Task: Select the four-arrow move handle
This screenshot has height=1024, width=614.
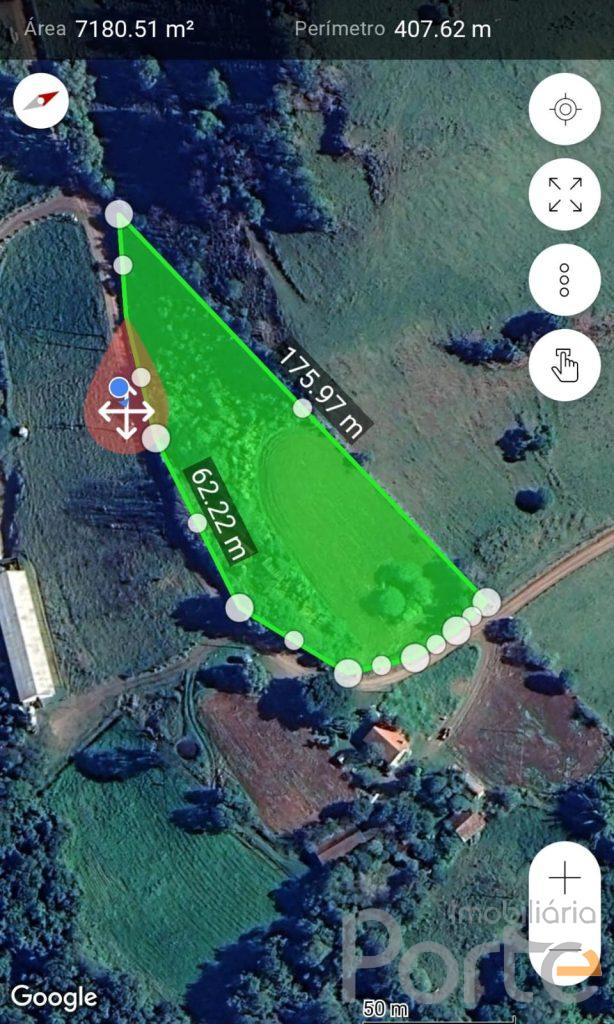Action: click(x=126, y=413)
